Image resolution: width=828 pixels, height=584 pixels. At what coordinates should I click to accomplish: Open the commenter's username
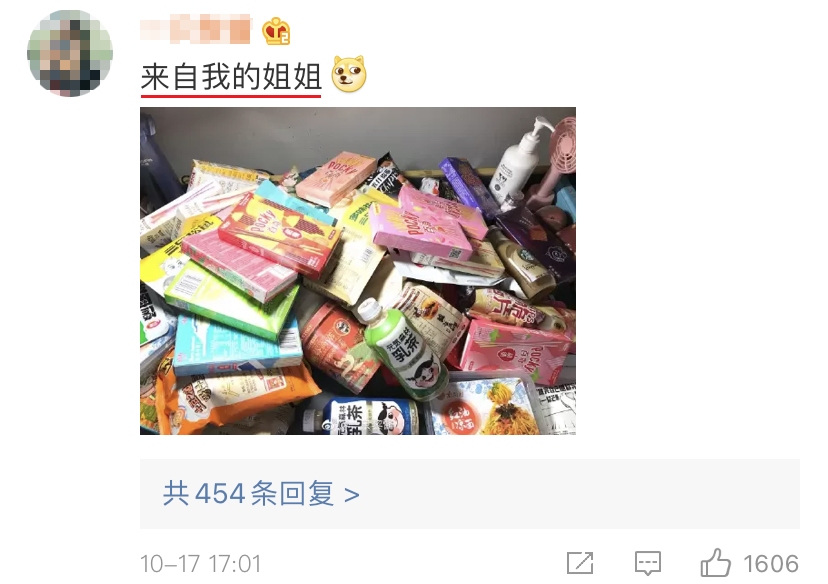pos(196,31)
